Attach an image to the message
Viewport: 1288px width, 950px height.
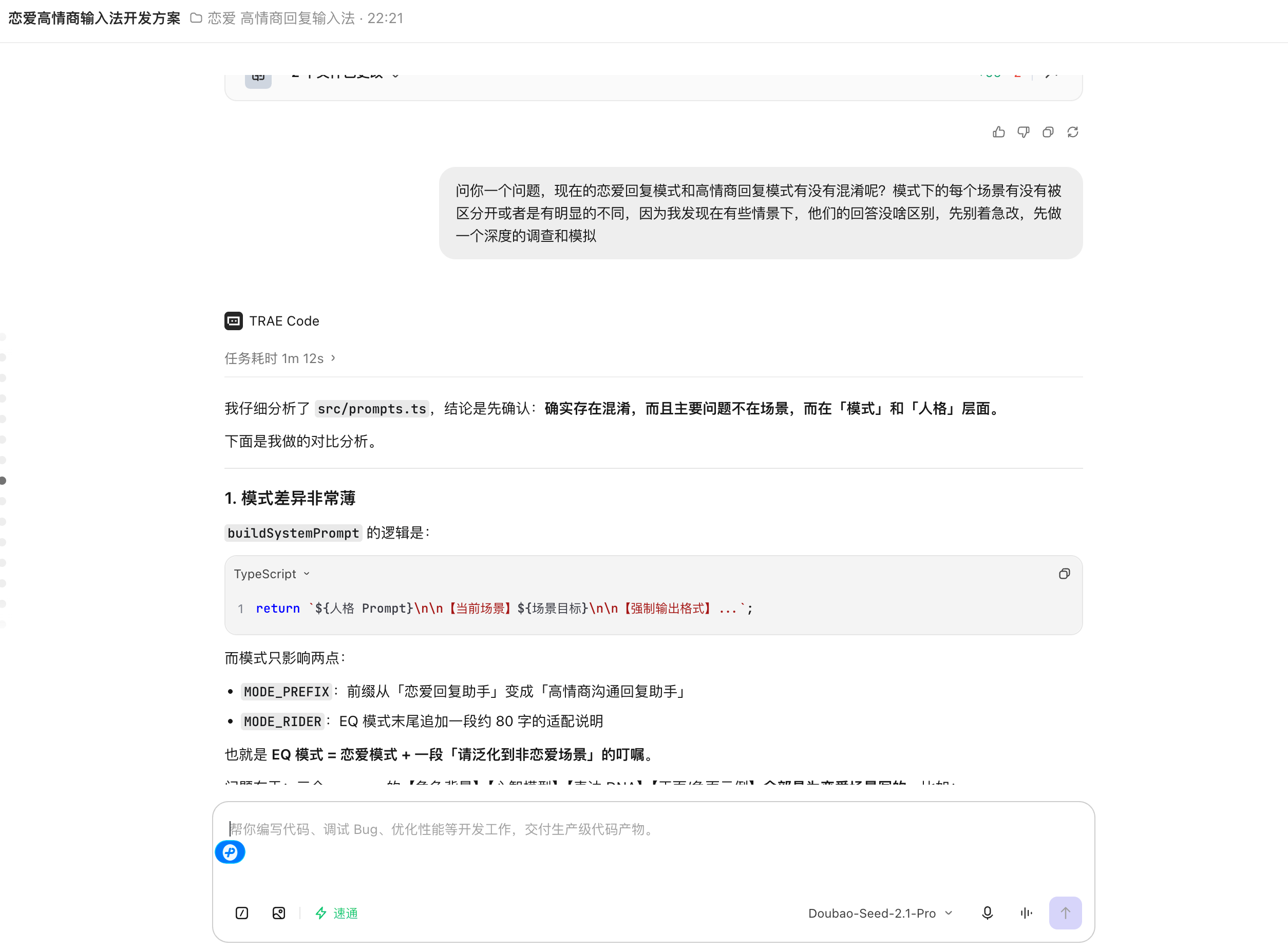click(x=279, y=913)
